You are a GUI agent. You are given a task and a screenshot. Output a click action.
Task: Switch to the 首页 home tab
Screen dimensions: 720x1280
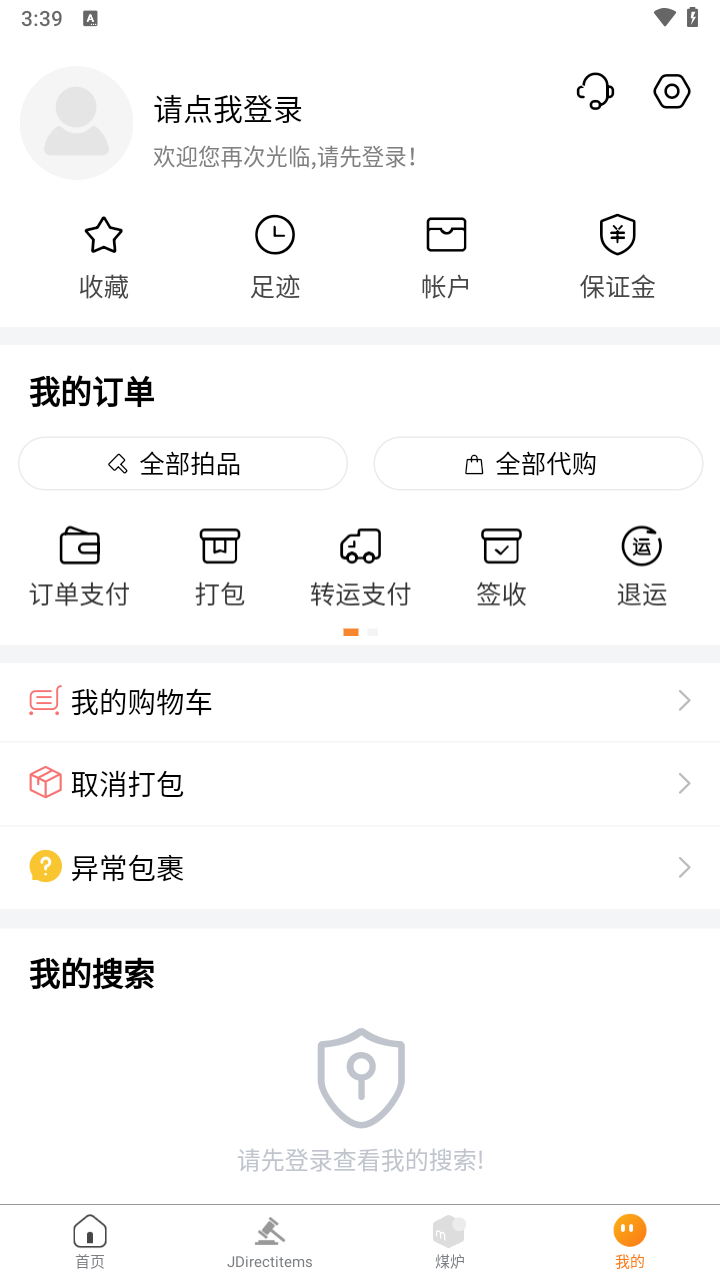click(90, 1240)
